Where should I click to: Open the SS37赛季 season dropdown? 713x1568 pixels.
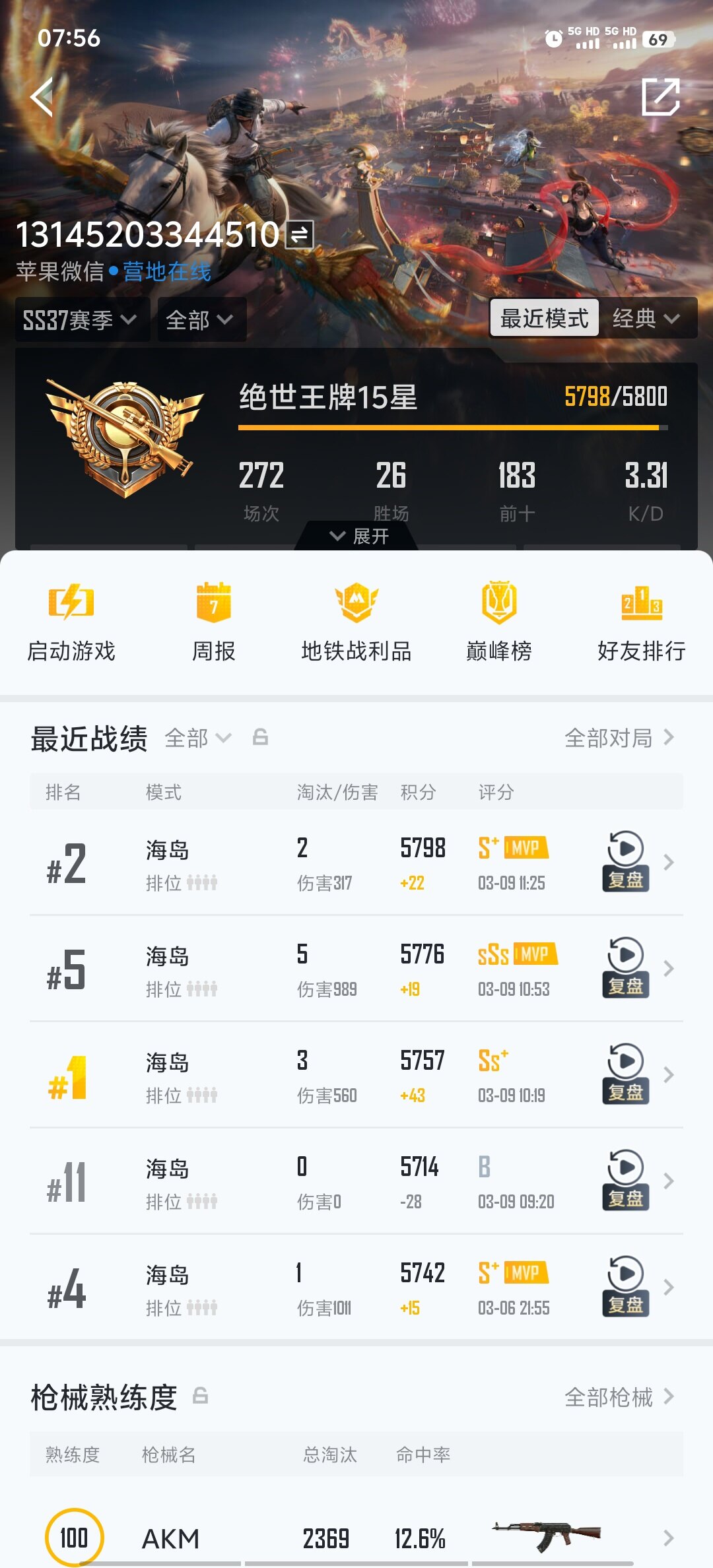pos(81,320)
